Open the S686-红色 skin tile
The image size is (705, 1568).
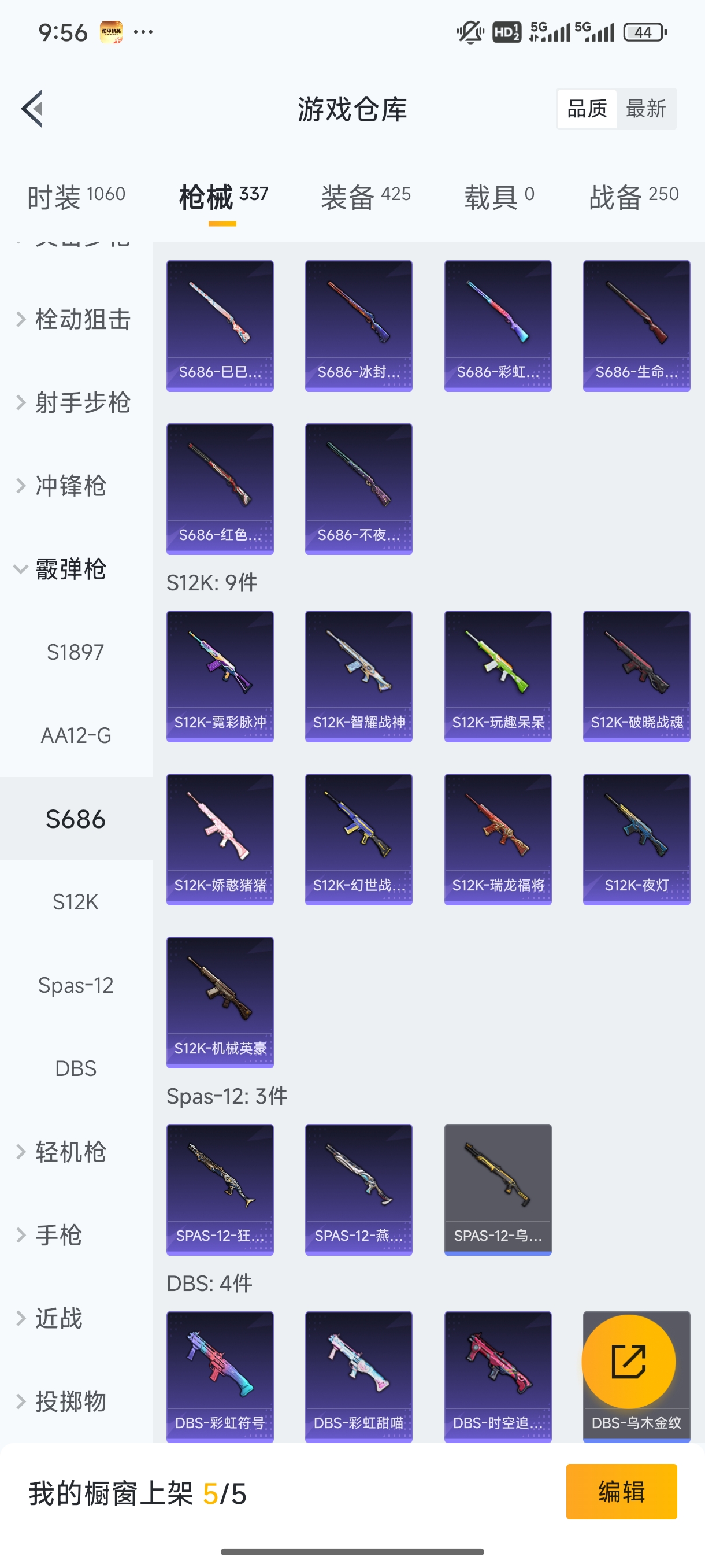point(220,489)
